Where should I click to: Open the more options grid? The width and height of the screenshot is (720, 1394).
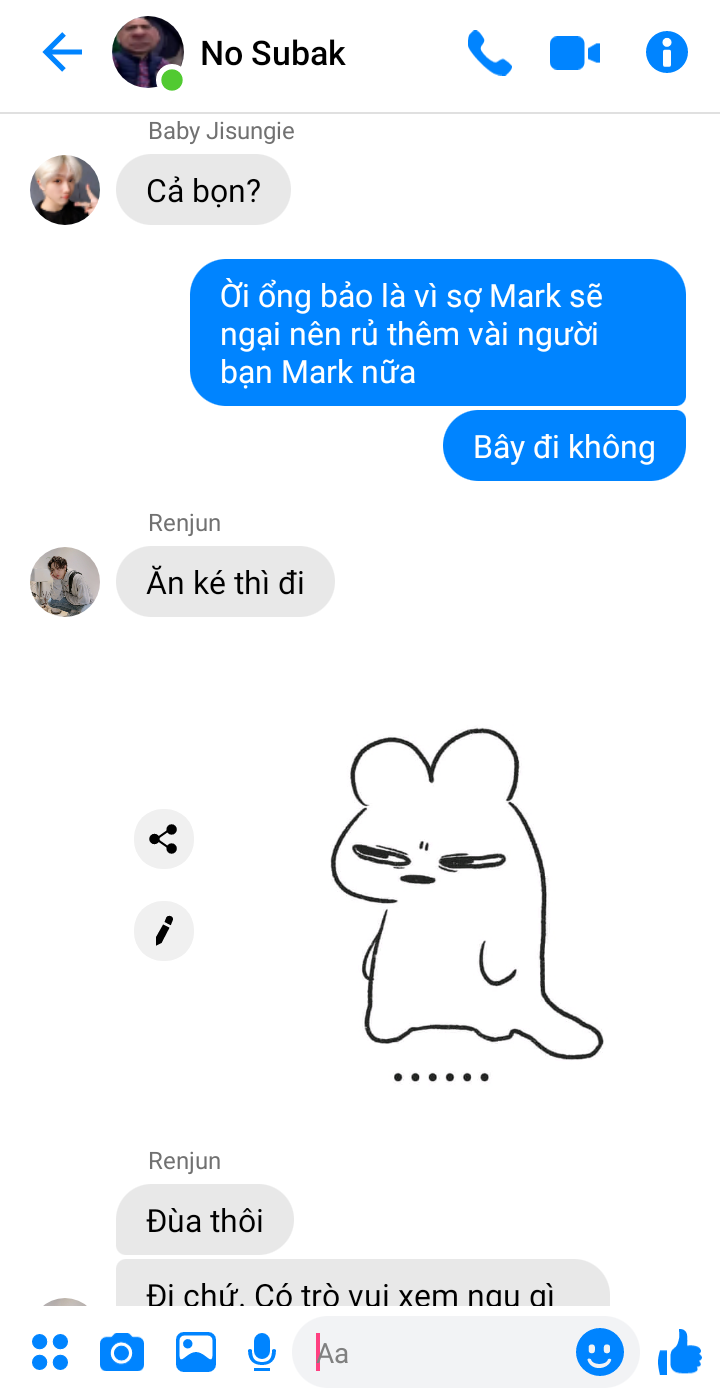pos(50,1352)
